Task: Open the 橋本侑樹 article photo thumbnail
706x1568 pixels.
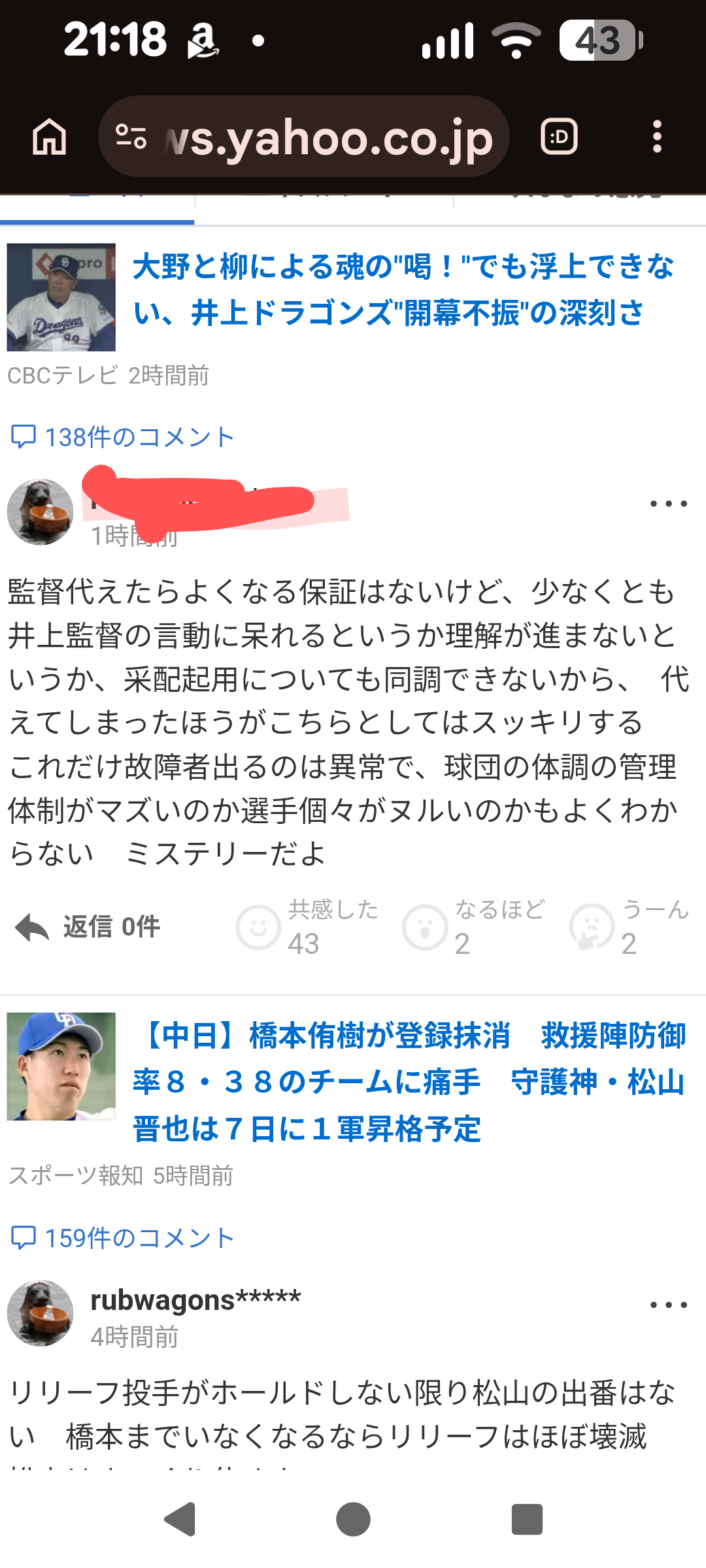Action: point(61,1066)
